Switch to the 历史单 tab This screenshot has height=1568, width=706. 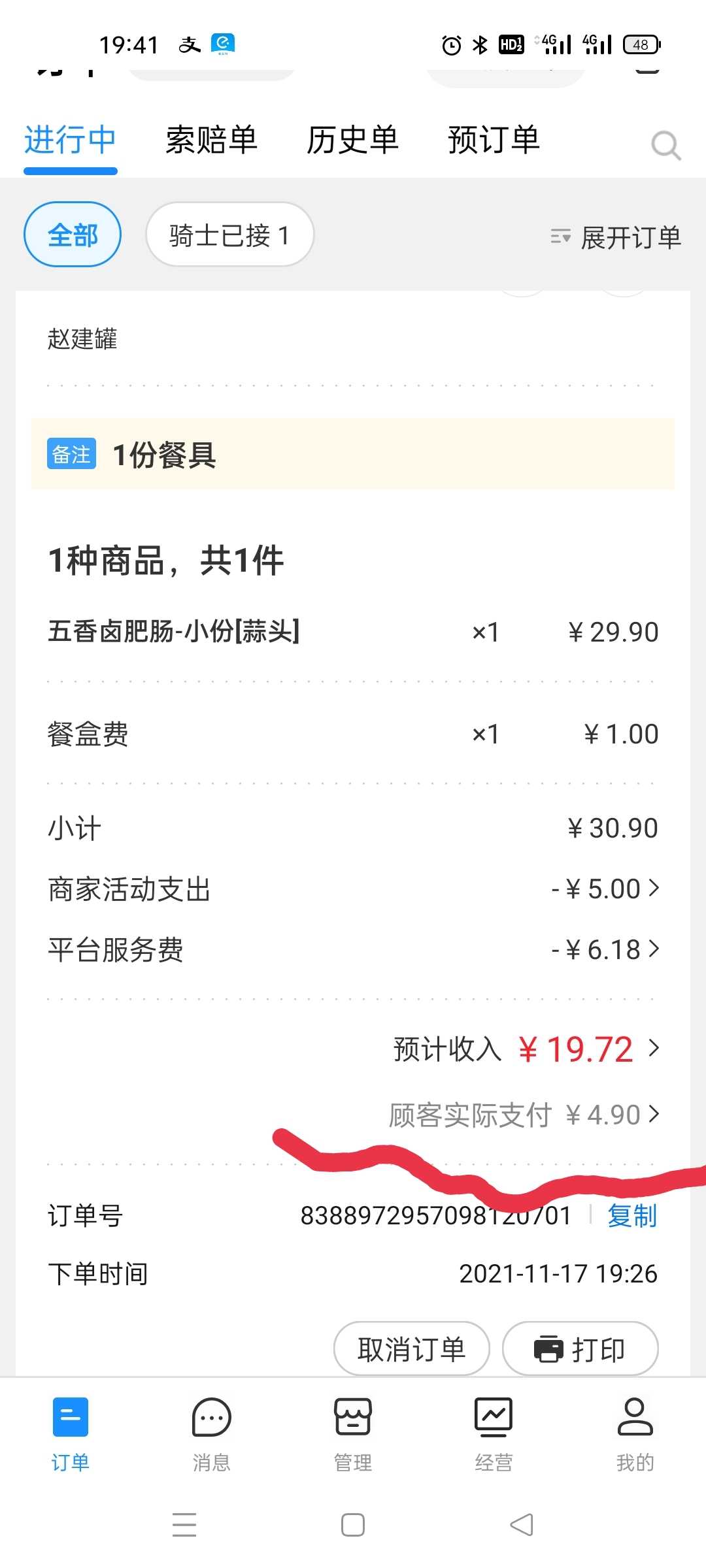point(352,140)
